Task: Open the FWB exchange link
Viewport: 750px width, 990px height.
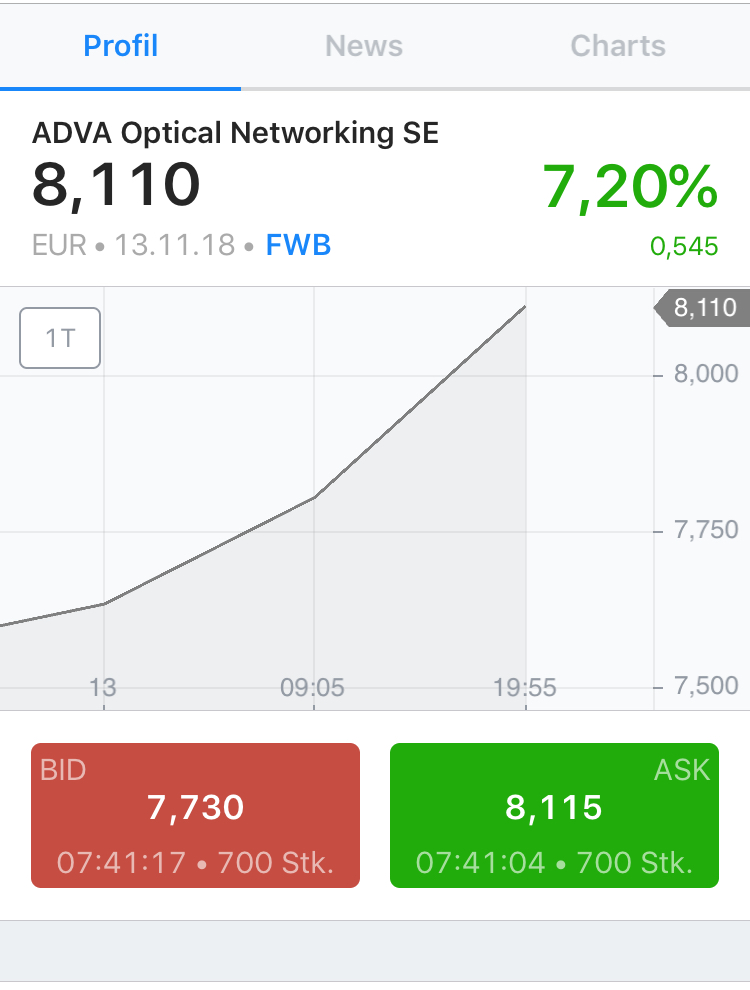Action: tap(297, 243)
